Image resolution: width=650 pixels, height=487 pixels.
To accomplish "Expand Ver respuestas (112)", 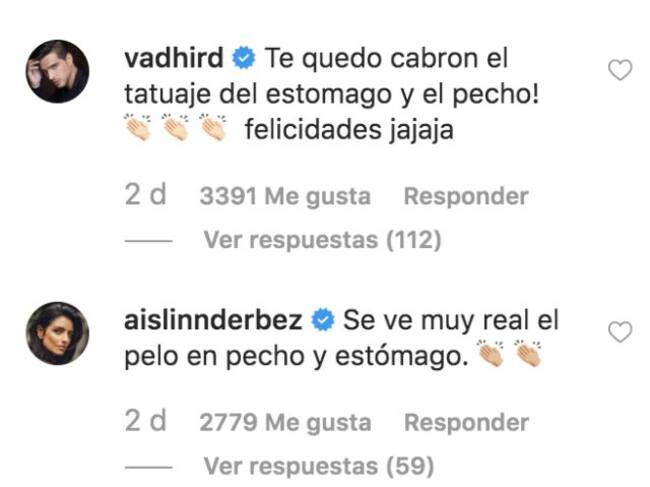I will [321, 240].
